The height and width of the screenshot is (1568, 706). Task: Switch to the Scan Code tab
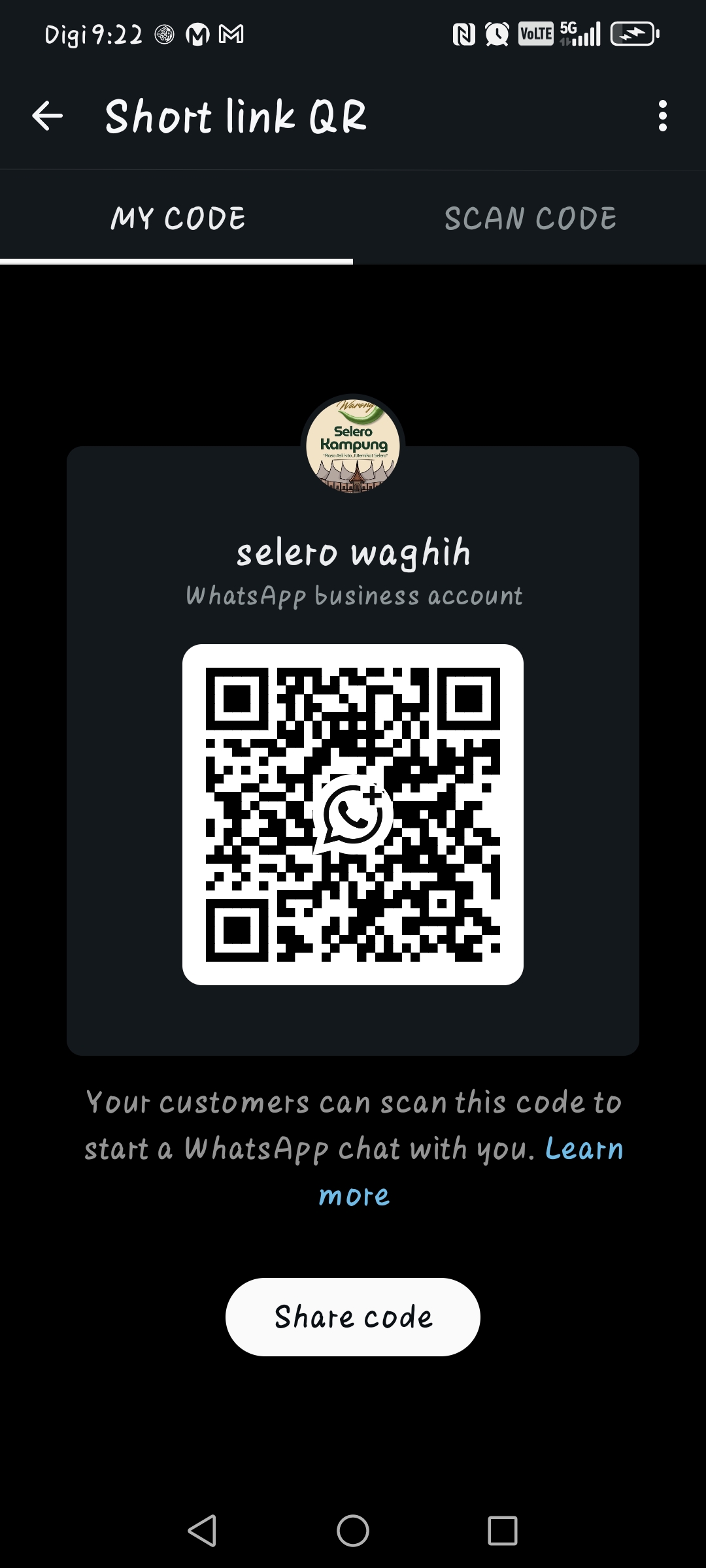point(529,218)
